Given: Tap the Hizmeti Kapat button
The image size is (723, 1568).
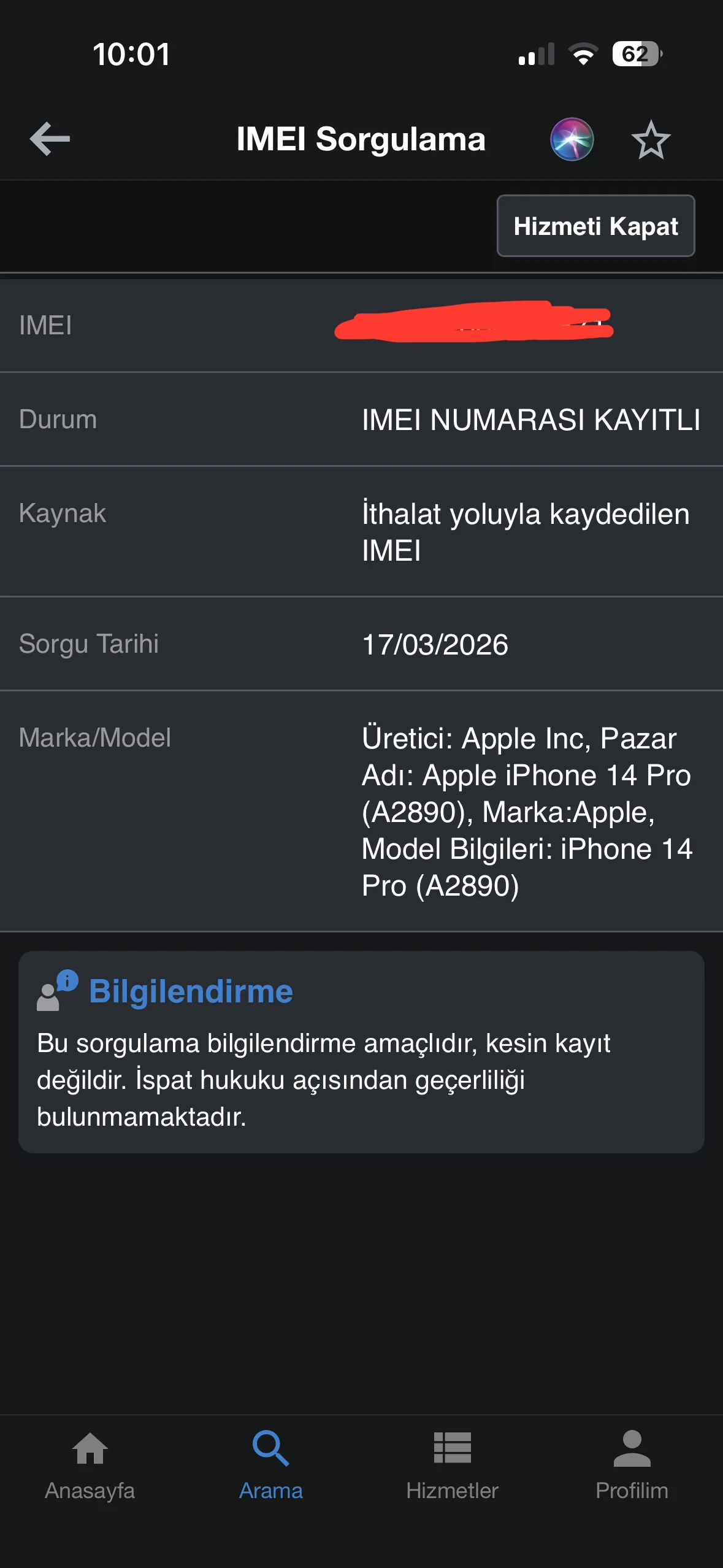Looking at the screenshot, I should click(595, 226).
